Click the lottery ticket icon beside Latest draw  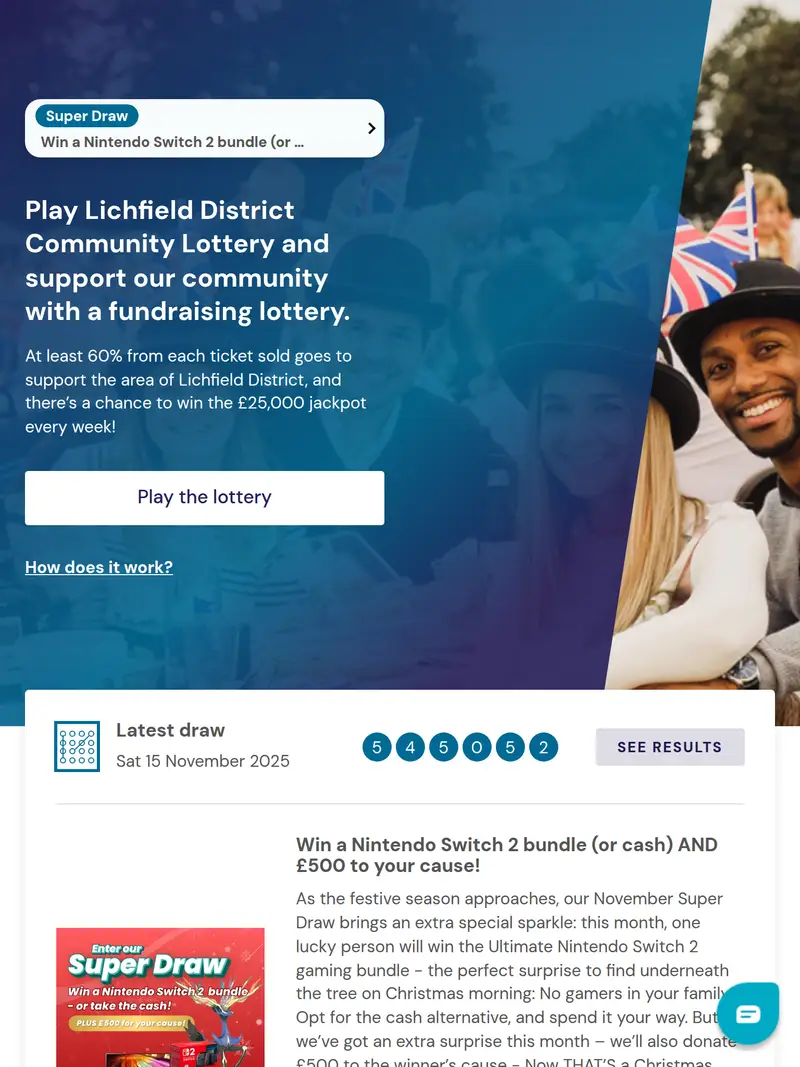coord(77,746)
